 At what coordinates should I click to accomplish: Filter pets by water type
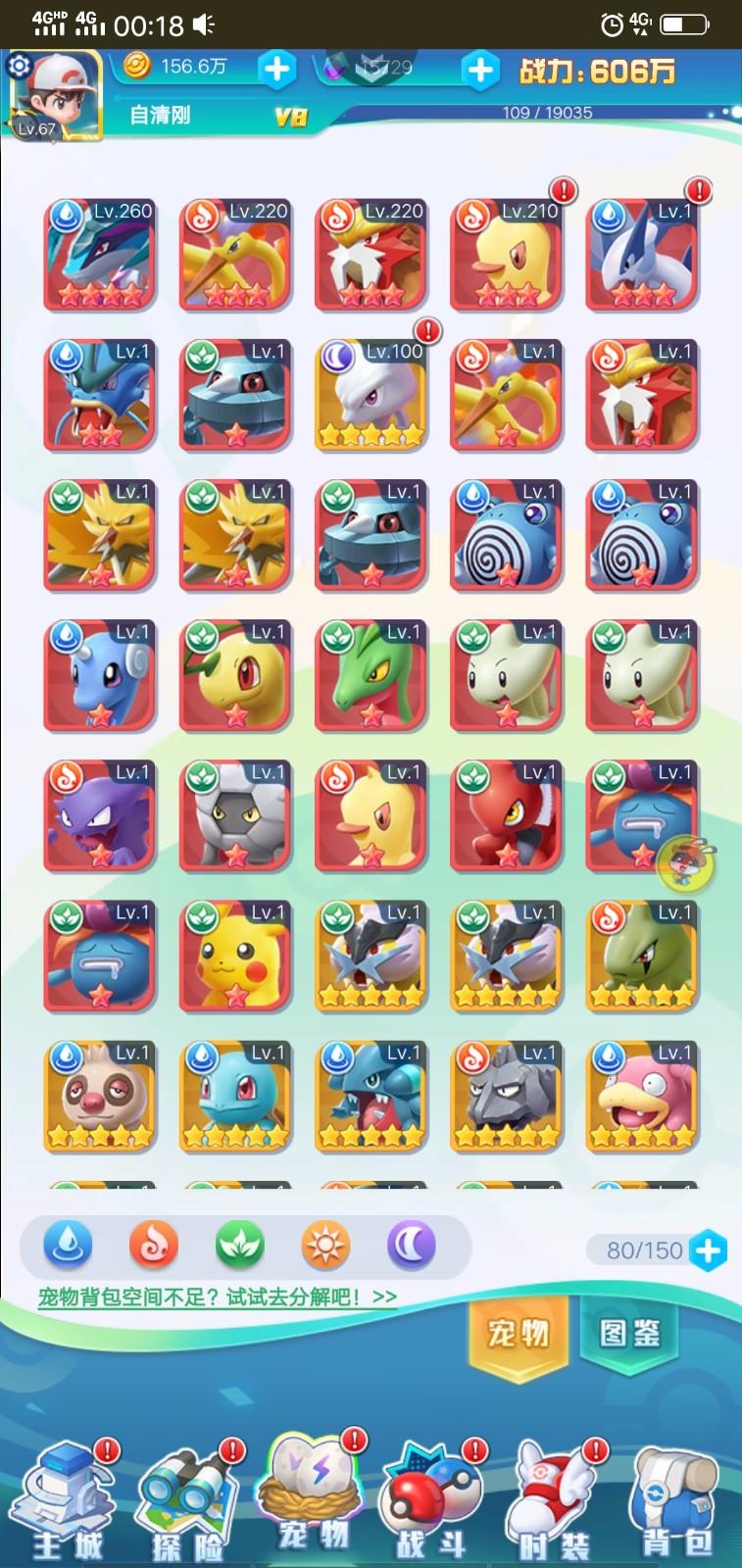click(68, 1247)
